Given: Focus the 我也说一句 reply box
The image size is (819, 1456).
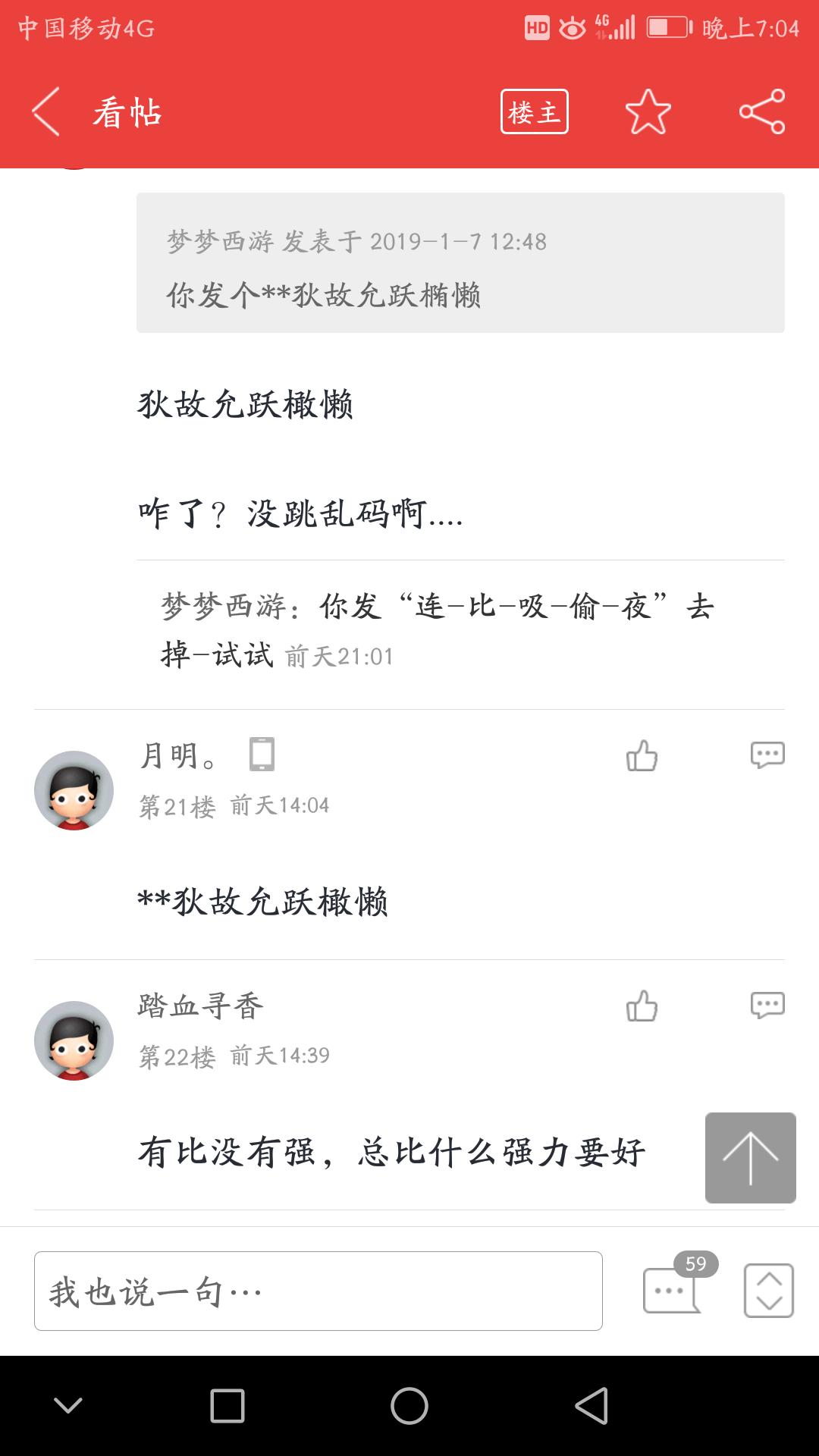Looking at the screenshot, I should 318,1291.
